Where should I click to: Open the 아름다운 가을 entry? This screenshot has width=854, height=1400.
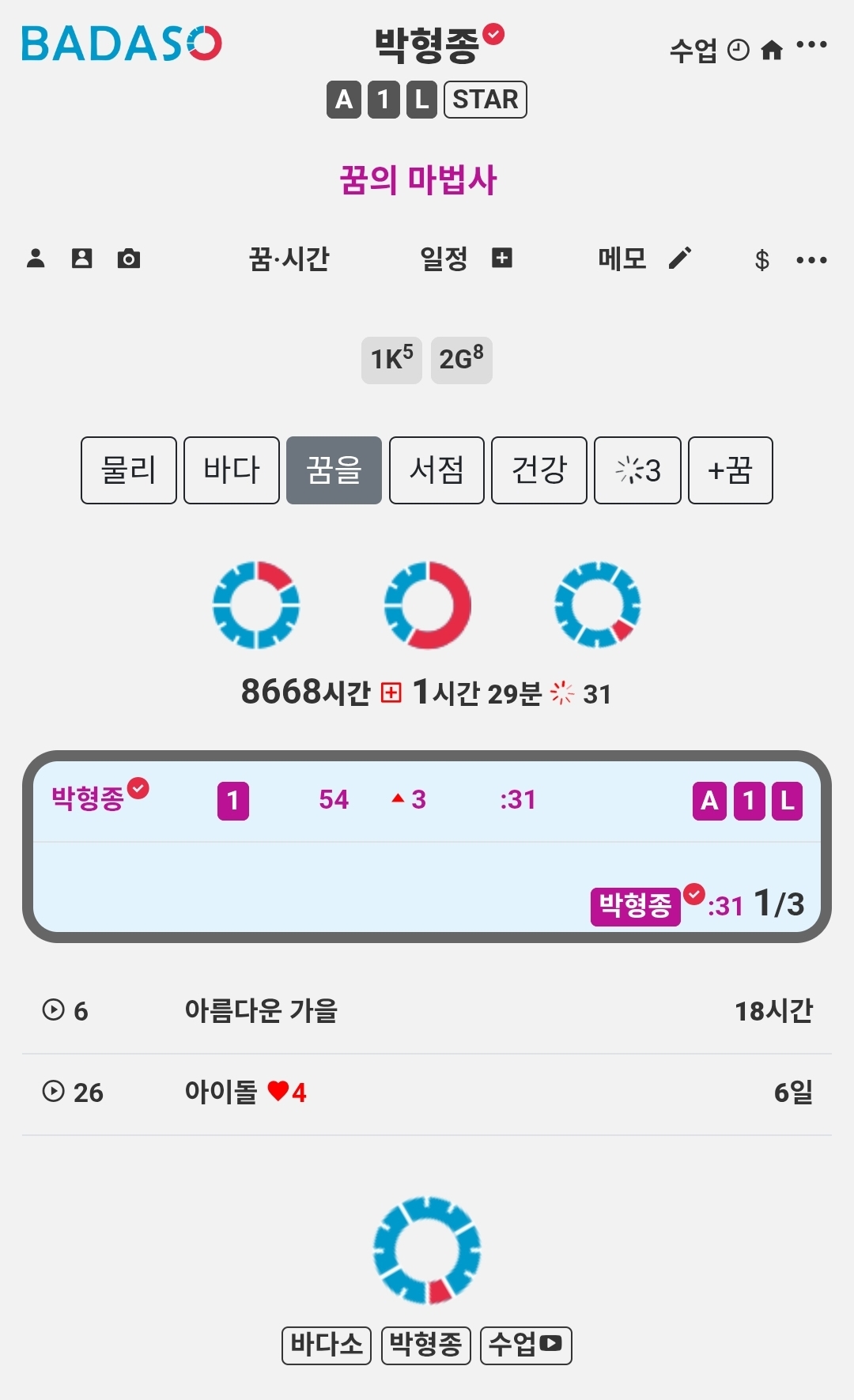click(261, 1011)
